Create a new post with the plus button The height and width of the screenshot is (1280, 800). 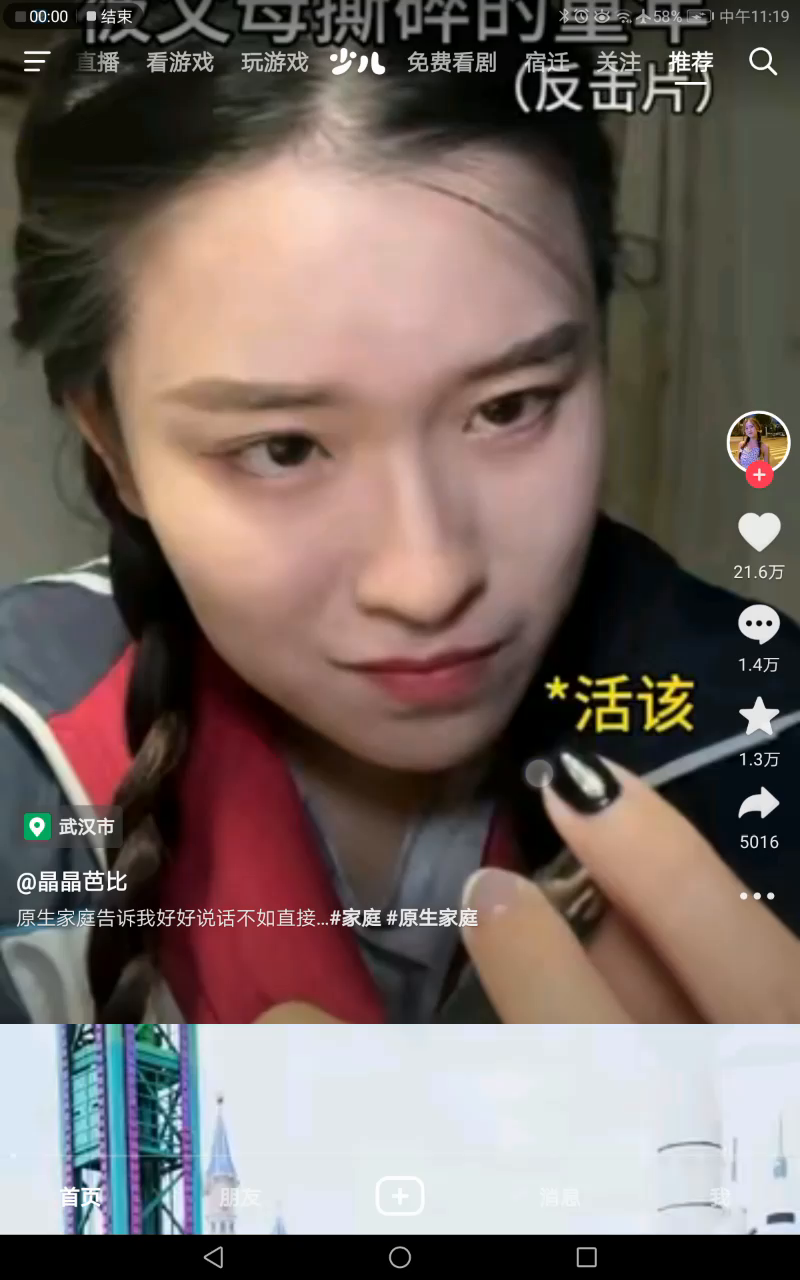click(400, 1196)
